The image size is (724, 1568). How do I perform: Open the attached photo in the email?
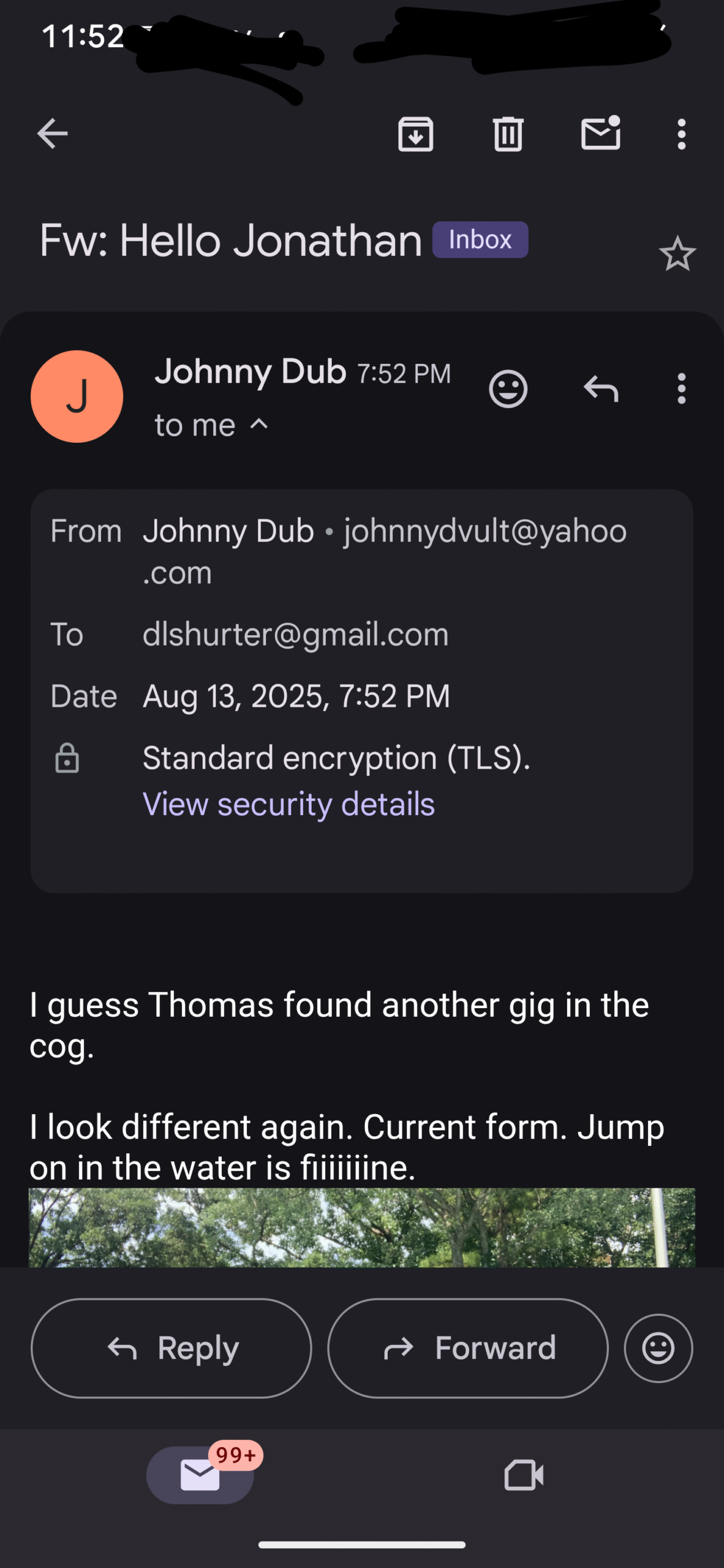[362, 1227]
